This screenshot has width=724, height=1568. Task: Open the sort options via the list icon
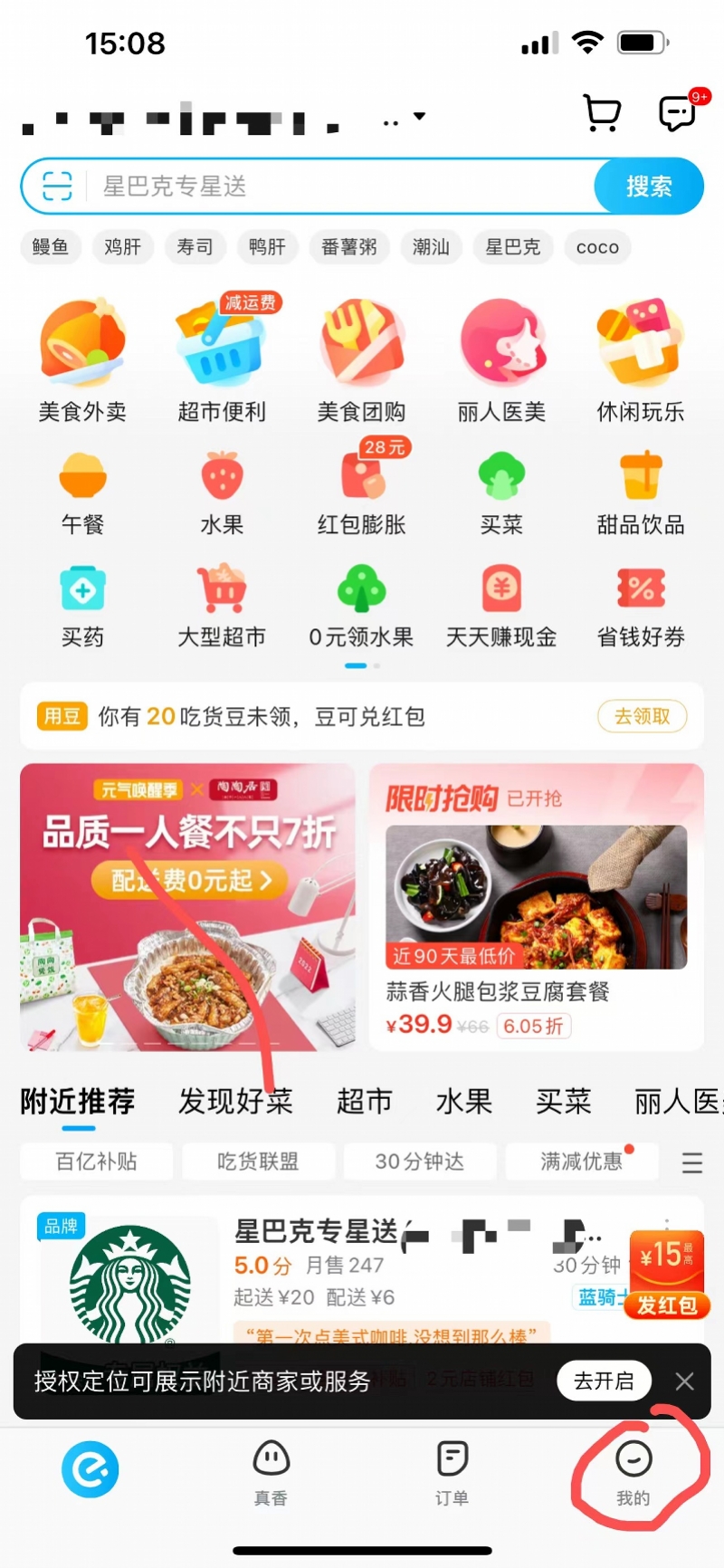pyautogui.click(x=692, y=1162)
